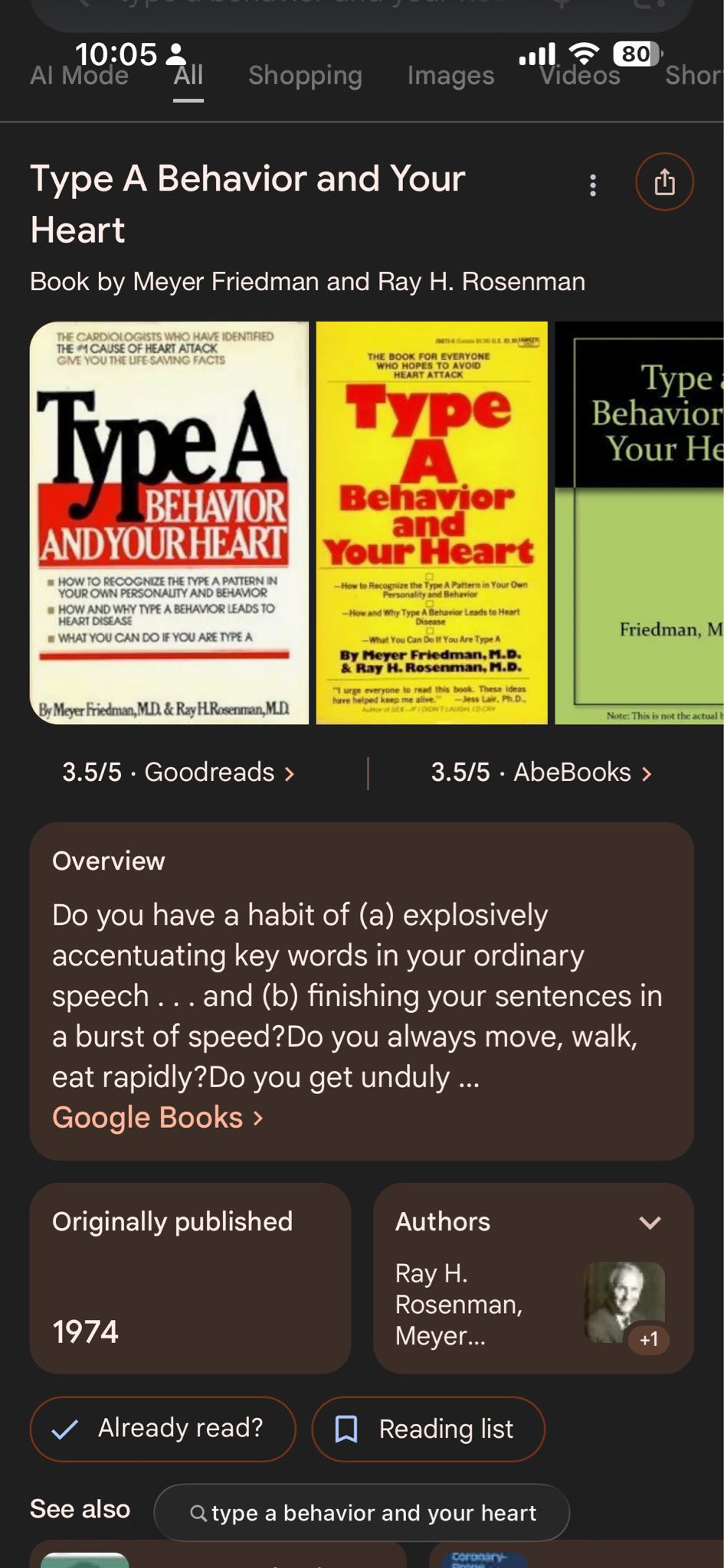This screenshot has width=724, height=1568.
Task: Open the Google Books link
Action: [157, 1118]
